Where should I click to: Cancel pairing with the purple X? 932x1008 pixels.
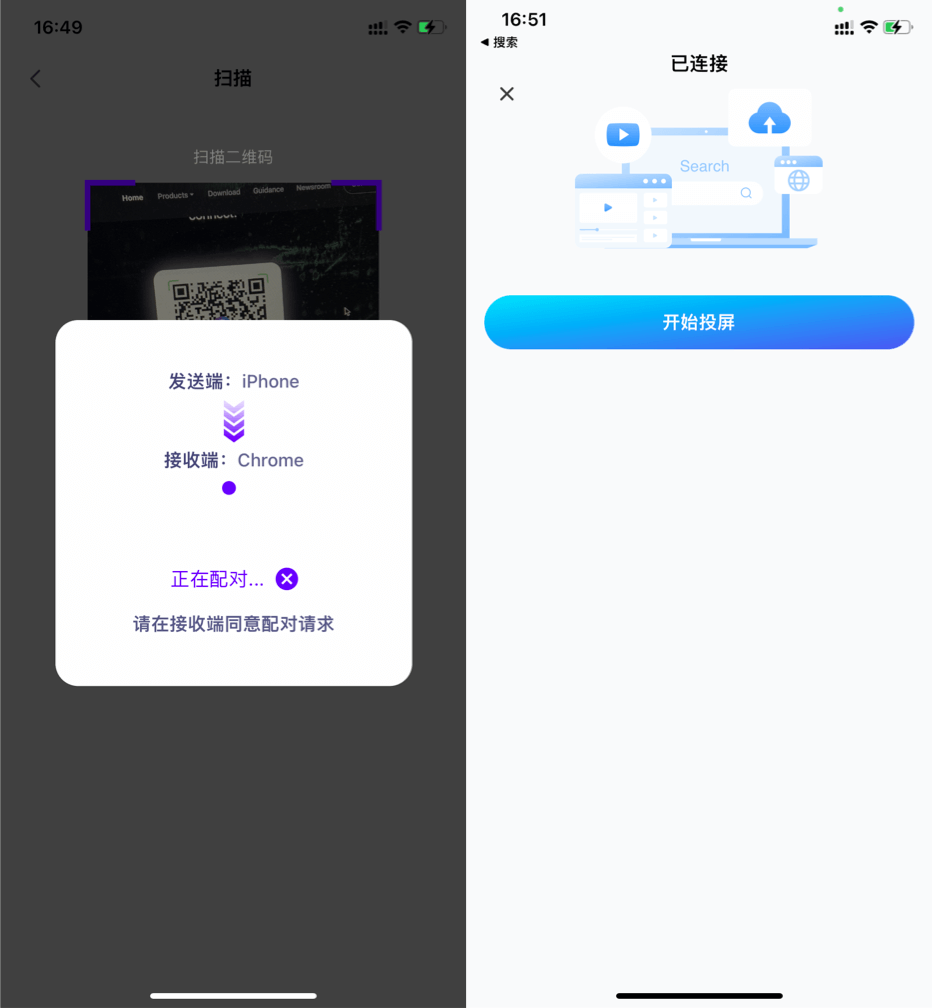click(x=287, y=579)
